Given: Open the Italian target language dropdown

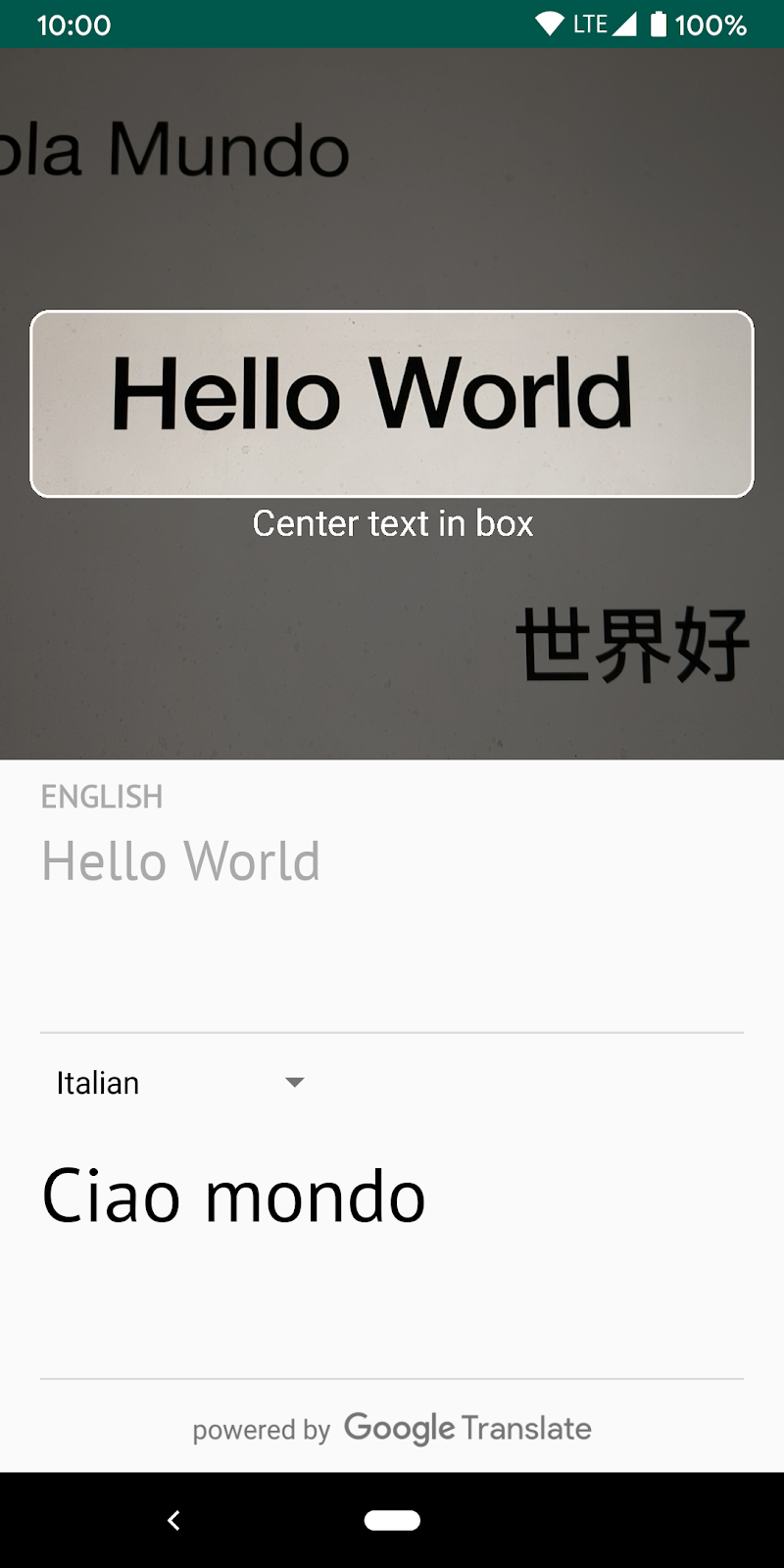Looking at the screenshot, I should 181,1083.
